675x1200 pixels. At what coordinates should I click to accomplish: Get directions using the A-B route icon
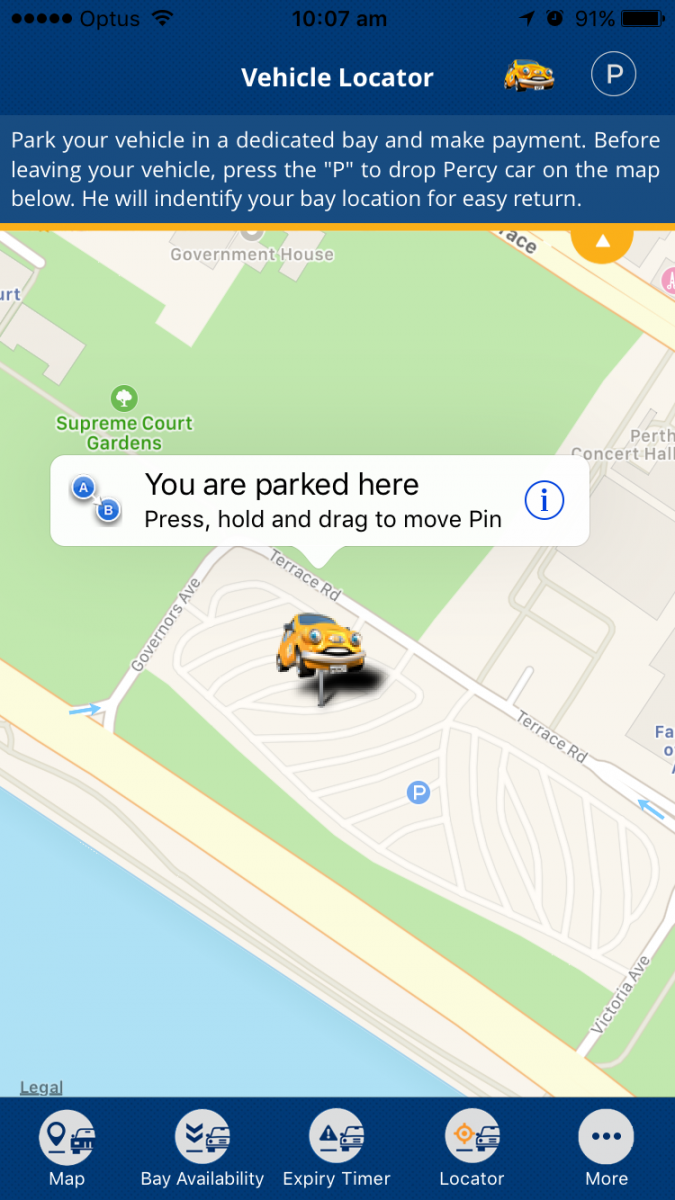tap(96, 500)
